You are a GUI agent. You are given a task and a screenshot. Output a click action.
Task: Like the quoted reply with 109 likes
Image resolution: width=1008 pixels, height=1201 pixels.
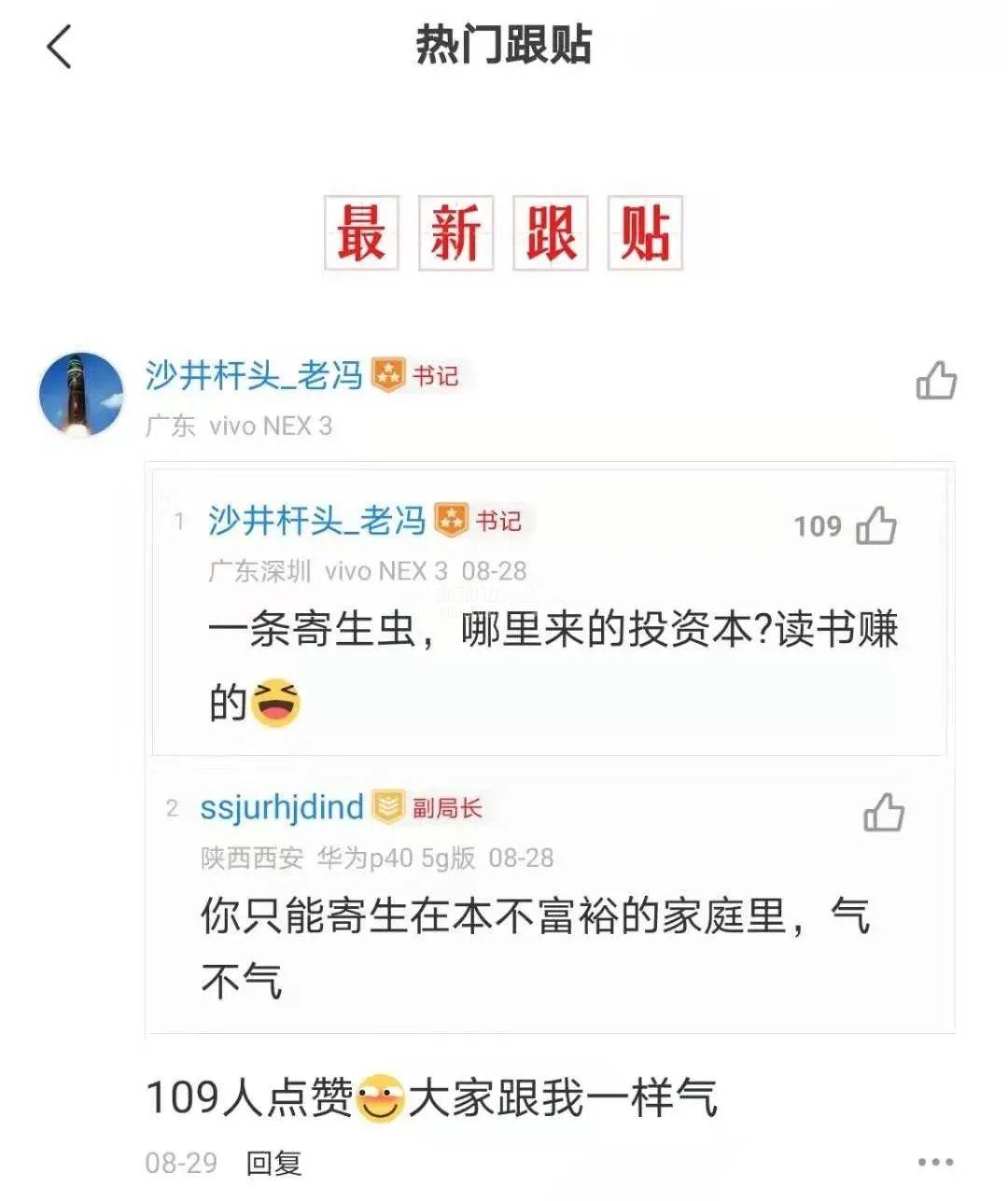(x=876, y=525)
